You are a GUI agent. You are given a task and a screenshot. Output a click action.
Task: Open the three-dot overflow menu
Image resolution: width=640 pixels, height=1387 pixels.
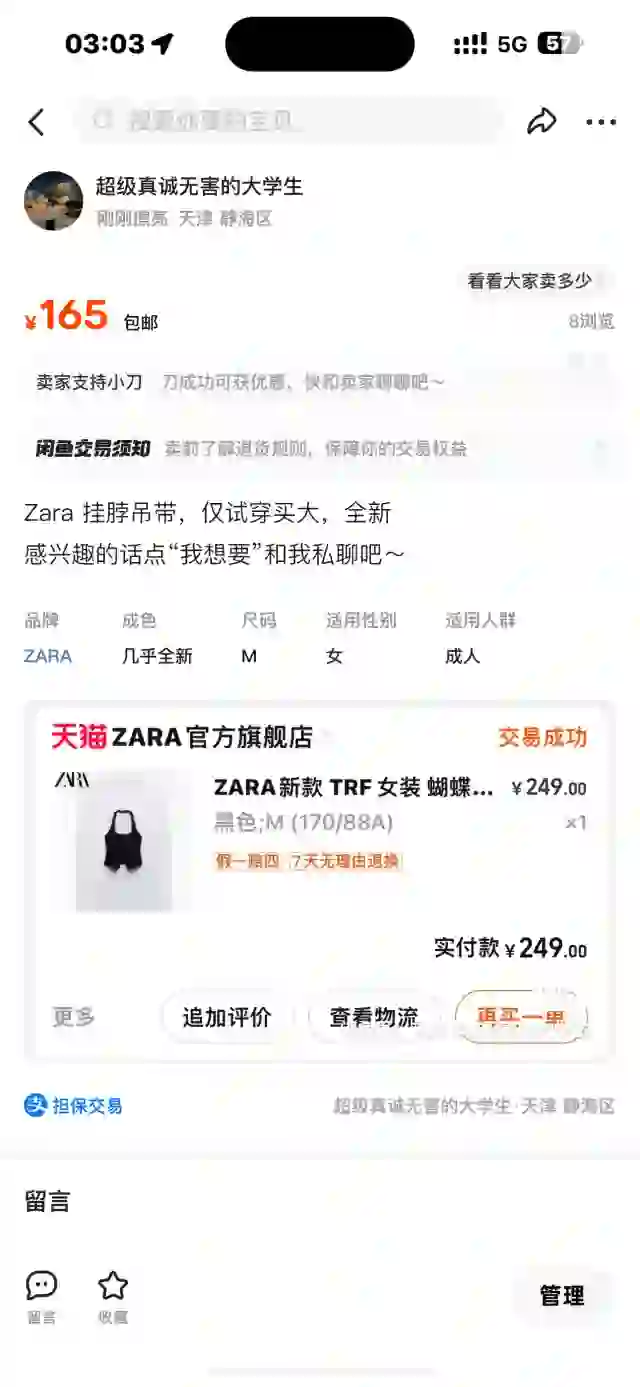[601, 122]
